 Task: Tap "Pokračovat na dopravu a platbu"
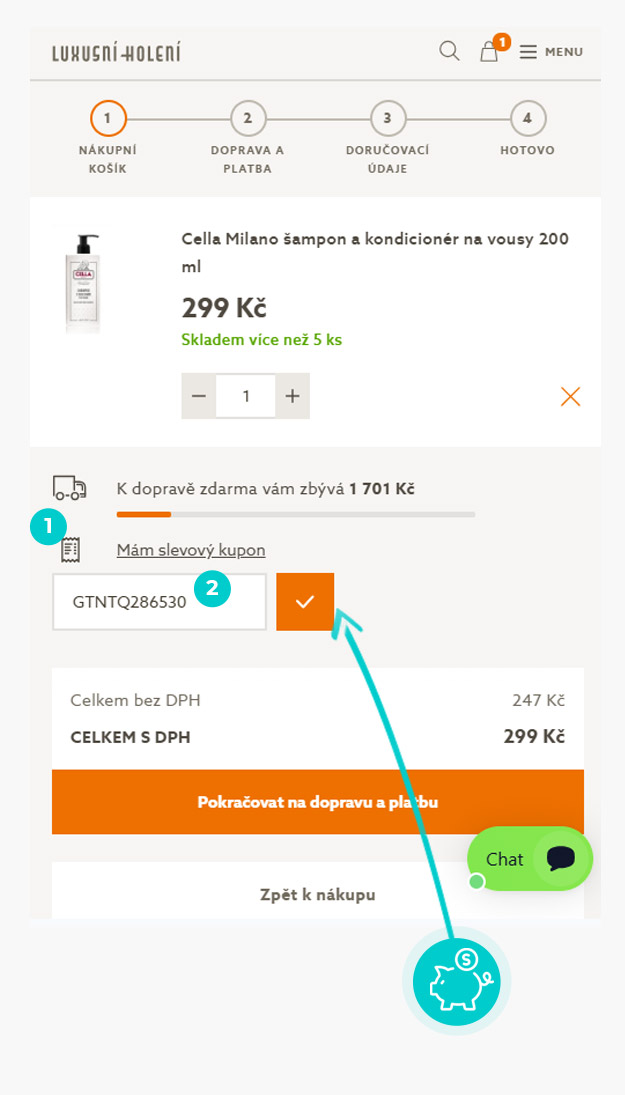click(317, 802)
